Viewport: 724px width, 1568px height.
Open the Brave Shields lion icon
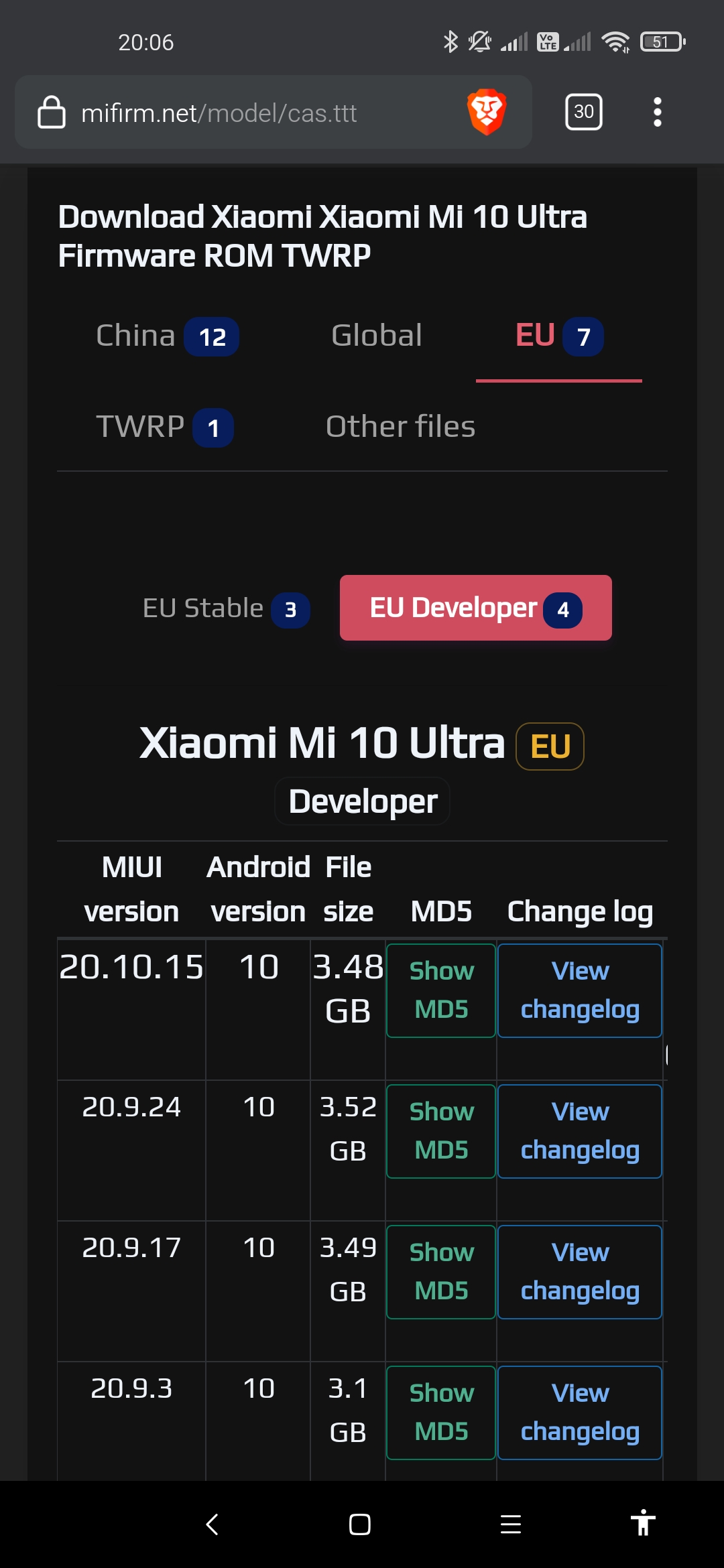(487, 112)
